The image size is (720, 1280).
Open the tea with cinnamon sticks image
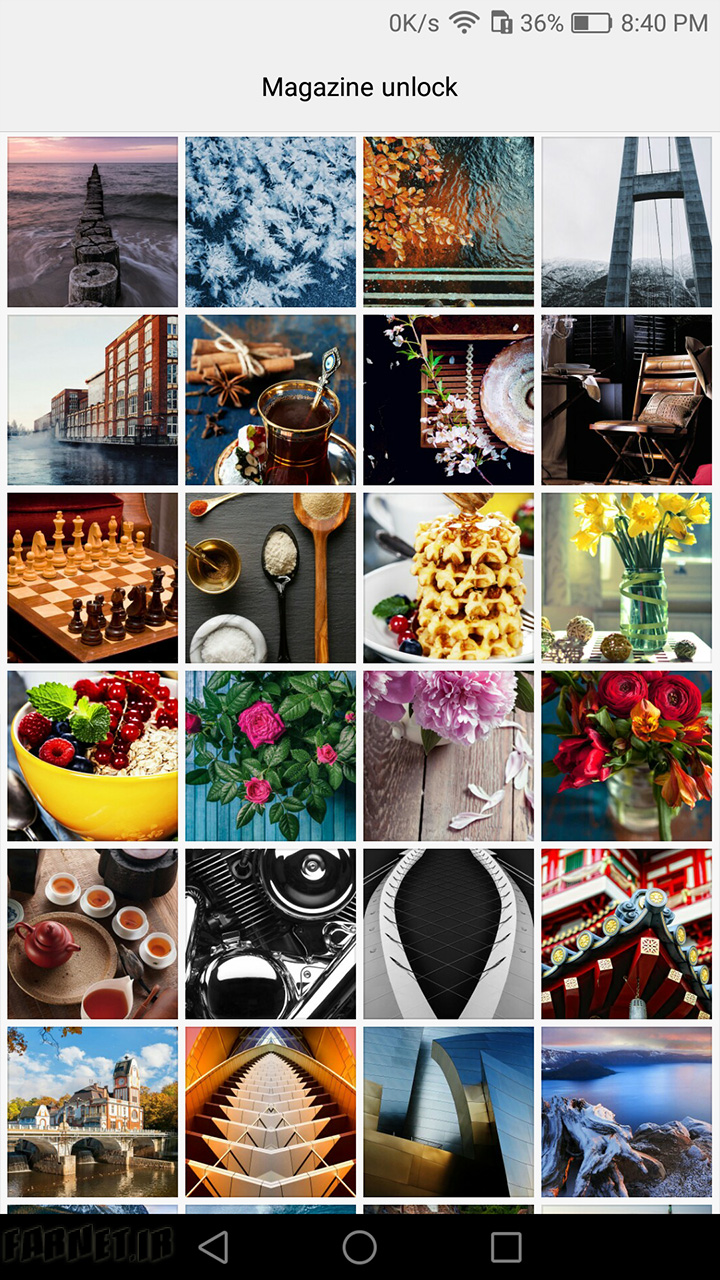click(271, 400)
